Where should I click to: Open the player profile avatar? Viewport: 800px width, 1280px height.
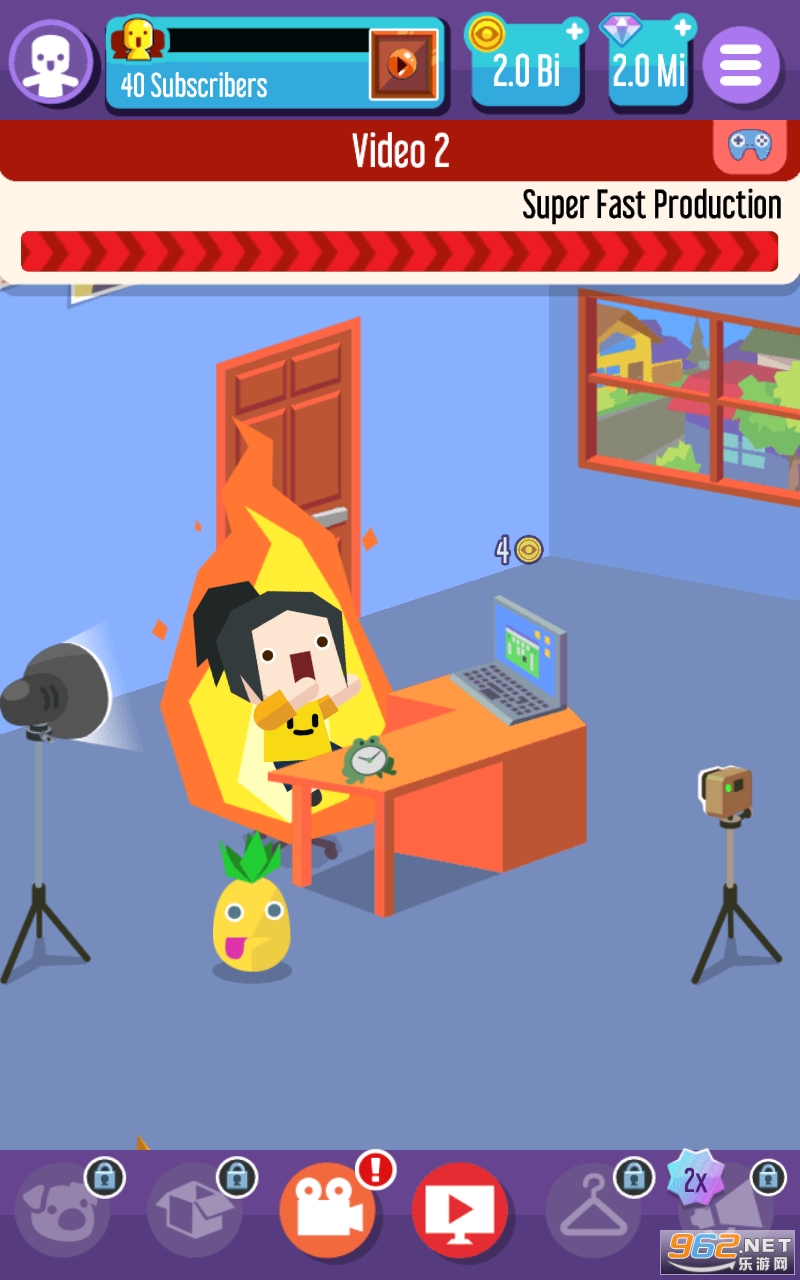(x=50, y=62)
